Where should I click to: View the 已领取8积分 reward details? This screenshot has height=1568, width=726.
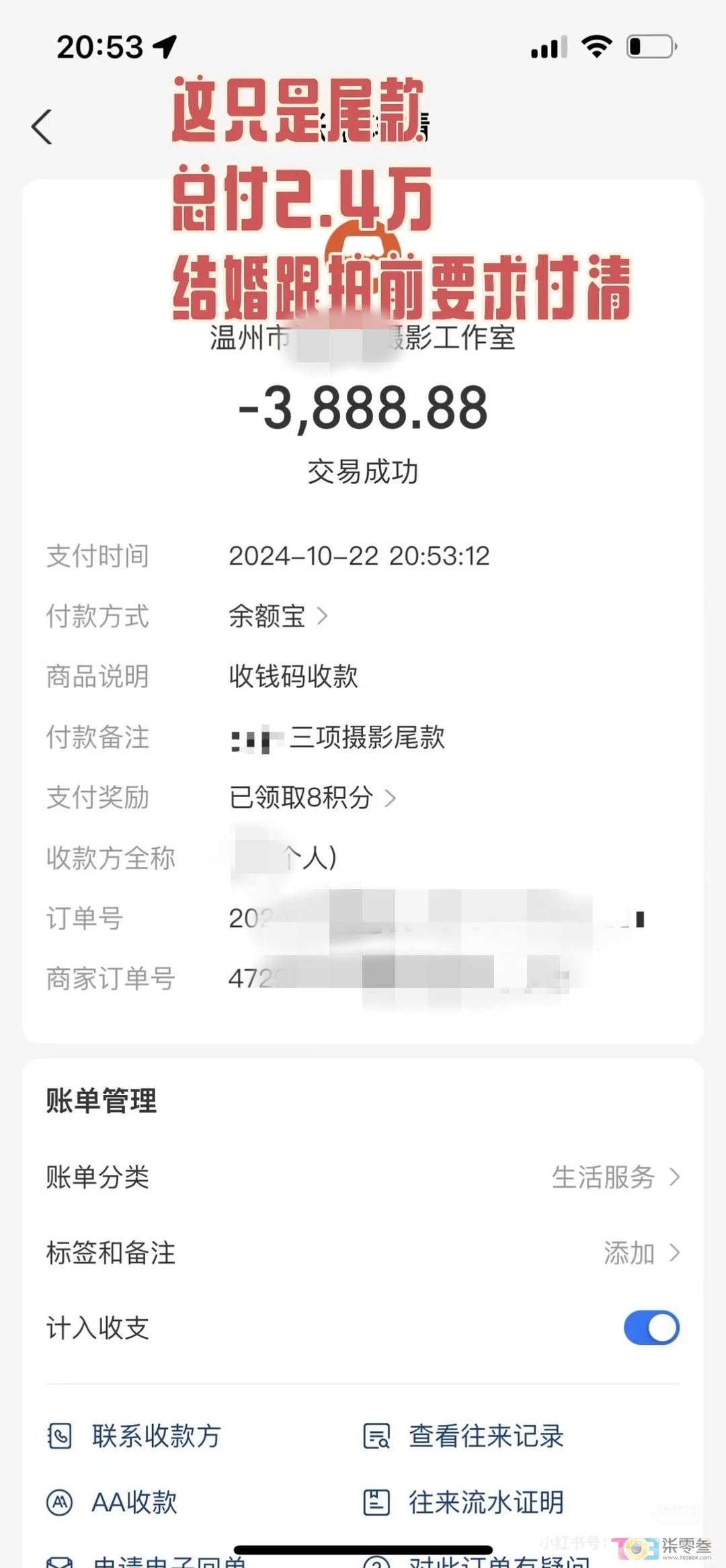pos(312,798)
